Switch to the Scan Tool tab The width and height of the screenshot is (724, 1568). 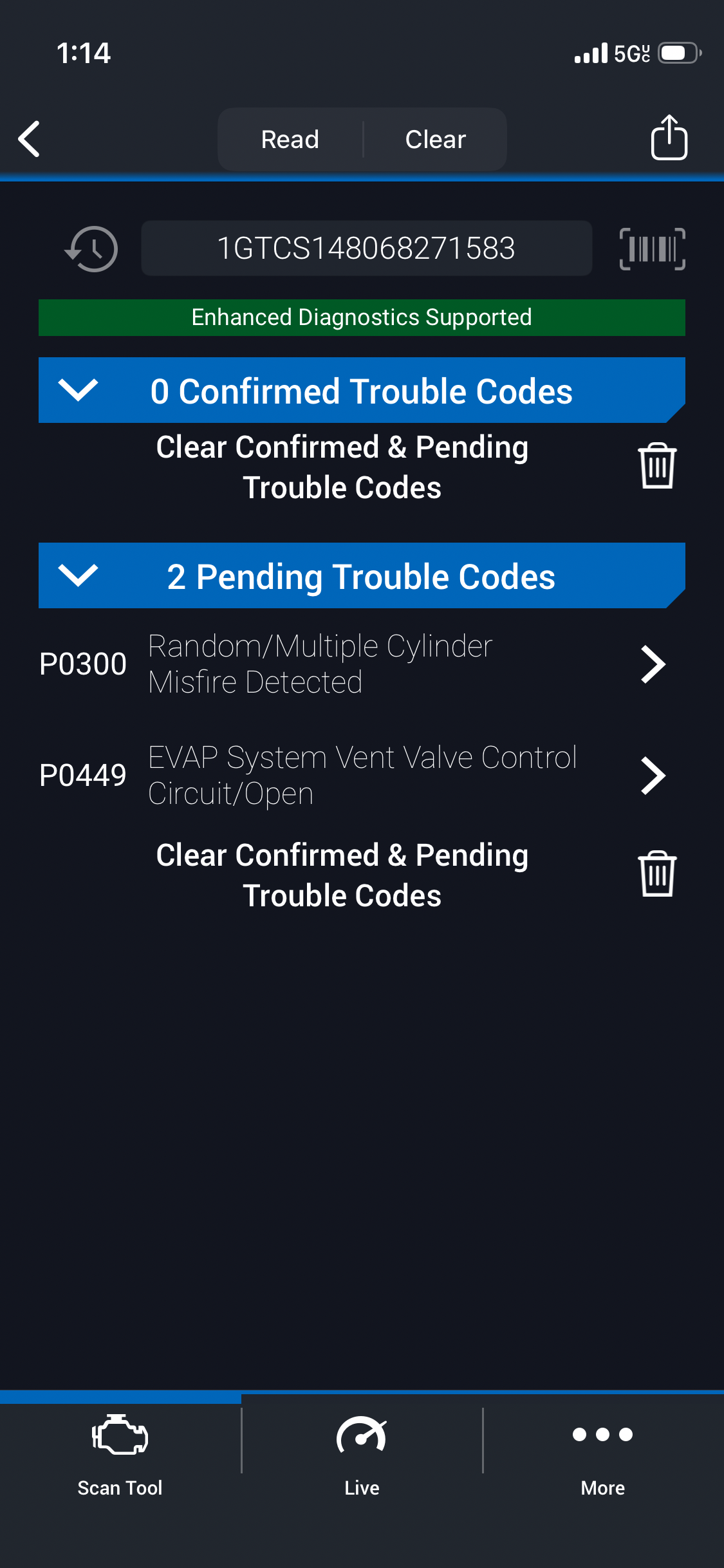tap(120, 1453)
